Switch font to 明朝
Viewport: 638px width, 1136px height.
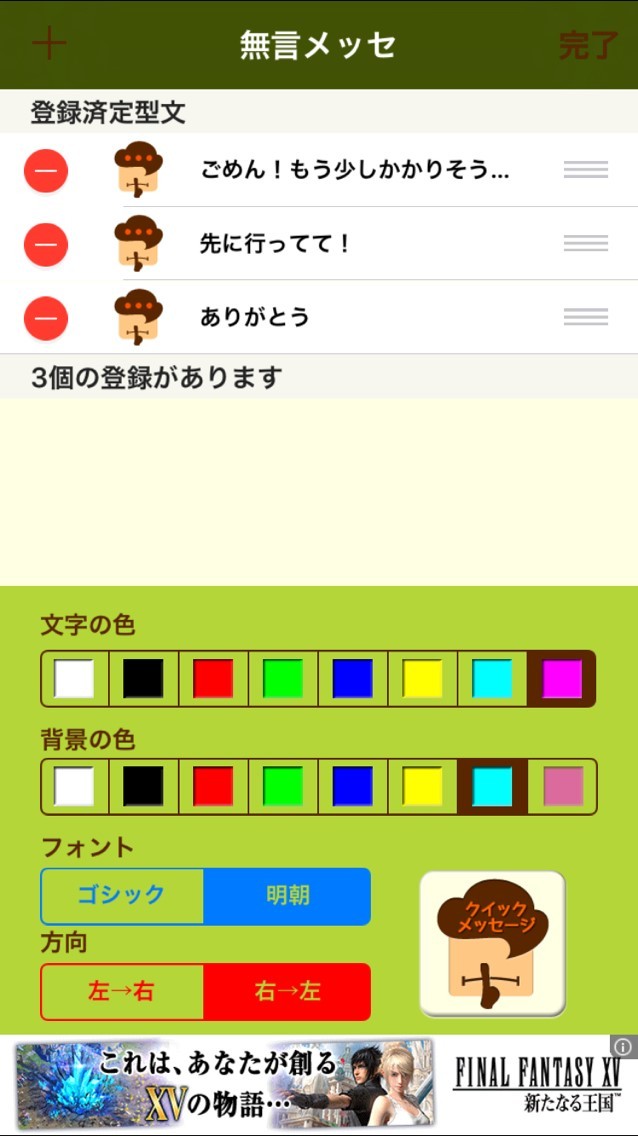(287, 896)
